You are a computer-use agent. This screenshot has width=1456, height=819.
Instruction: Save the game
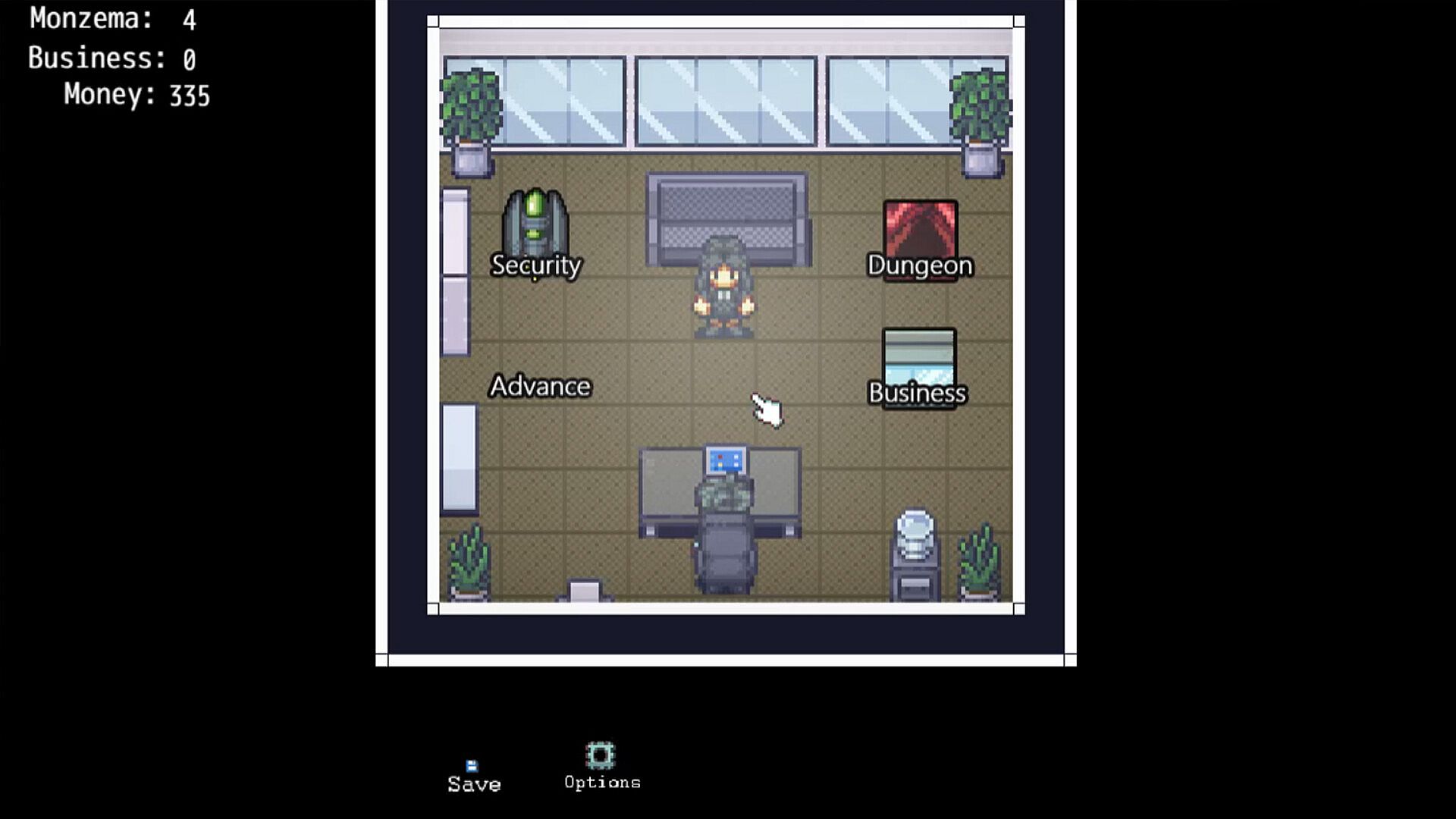coord(473,776)
